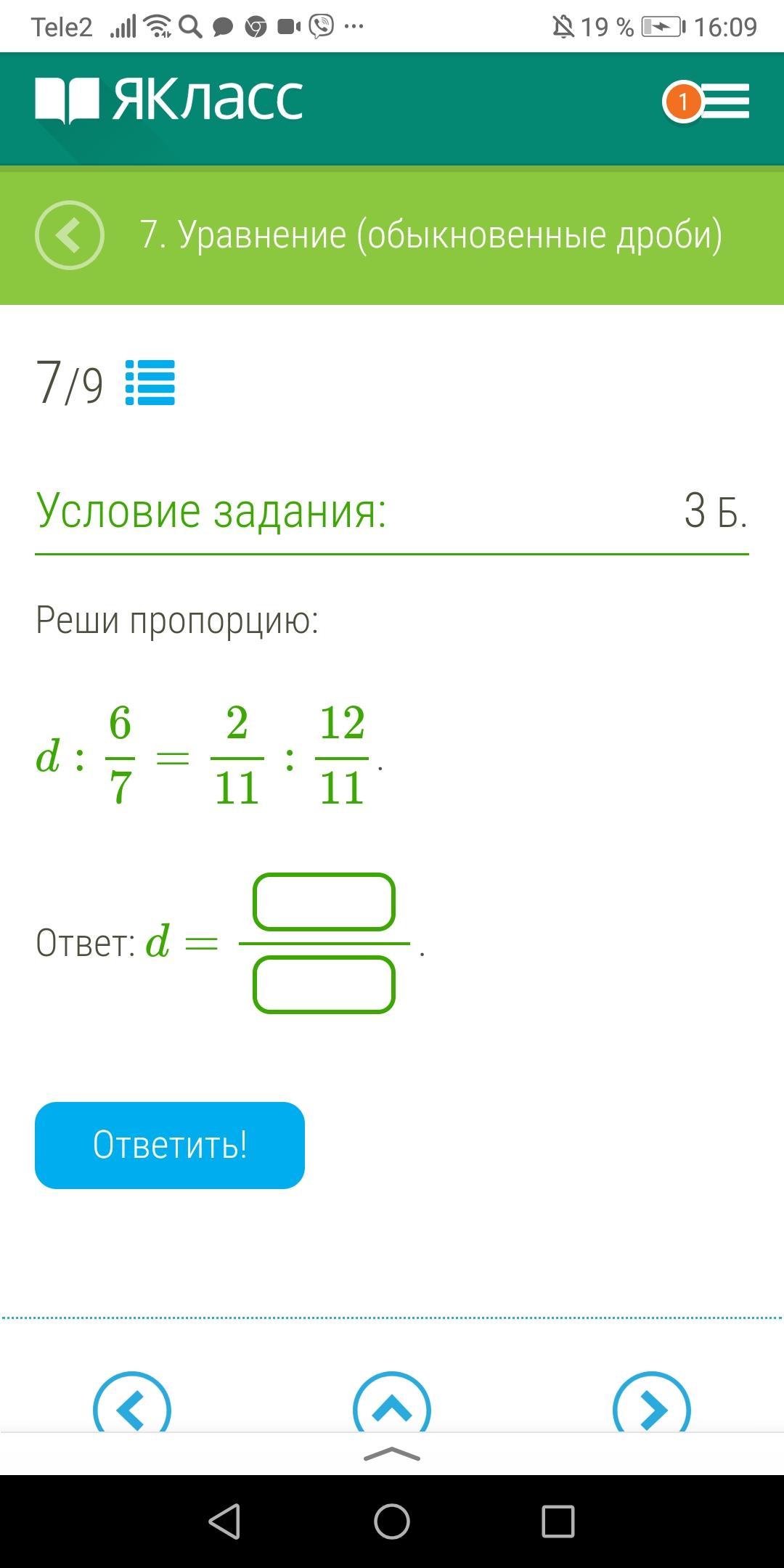Image resolution: width=784 pixels, height=1568 pixels.
Task: Open the ЯКласс home logo
Action: click(x=169, y=99)
